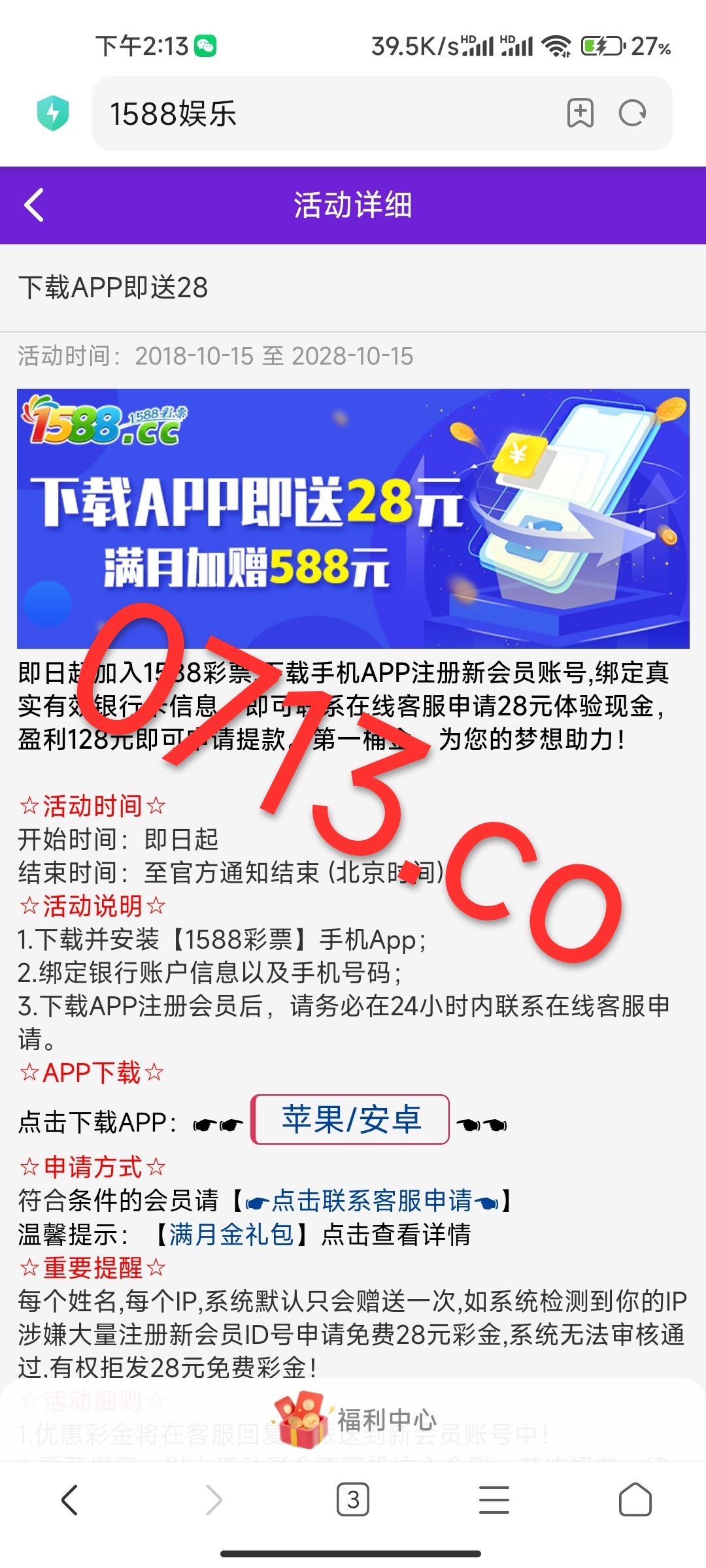Open the browser tab switcher
Screen dimensions: 706x1568
(x=353, y=1499)
